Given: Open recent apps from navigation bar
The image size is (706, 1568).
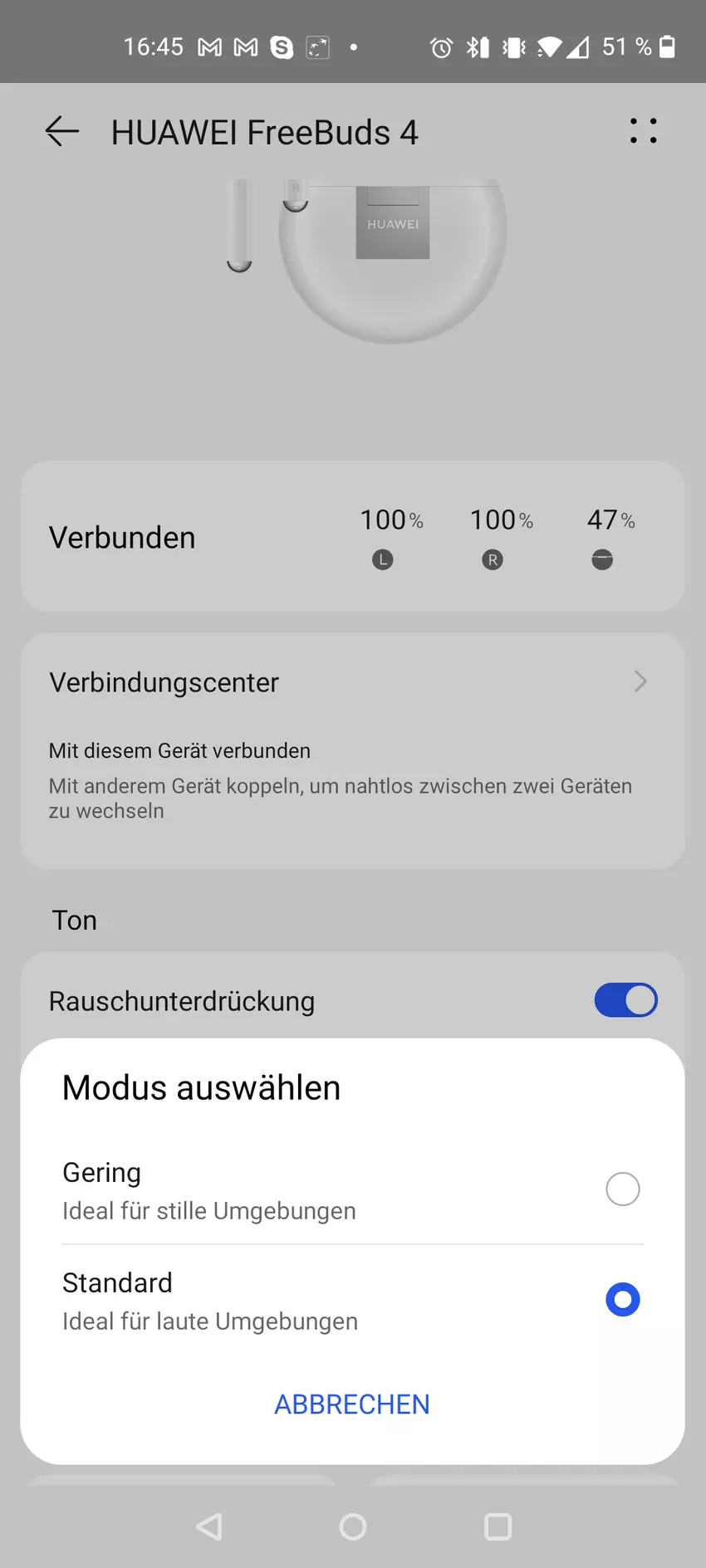Looking at the screenshot, I should (x=498, y=1526).
